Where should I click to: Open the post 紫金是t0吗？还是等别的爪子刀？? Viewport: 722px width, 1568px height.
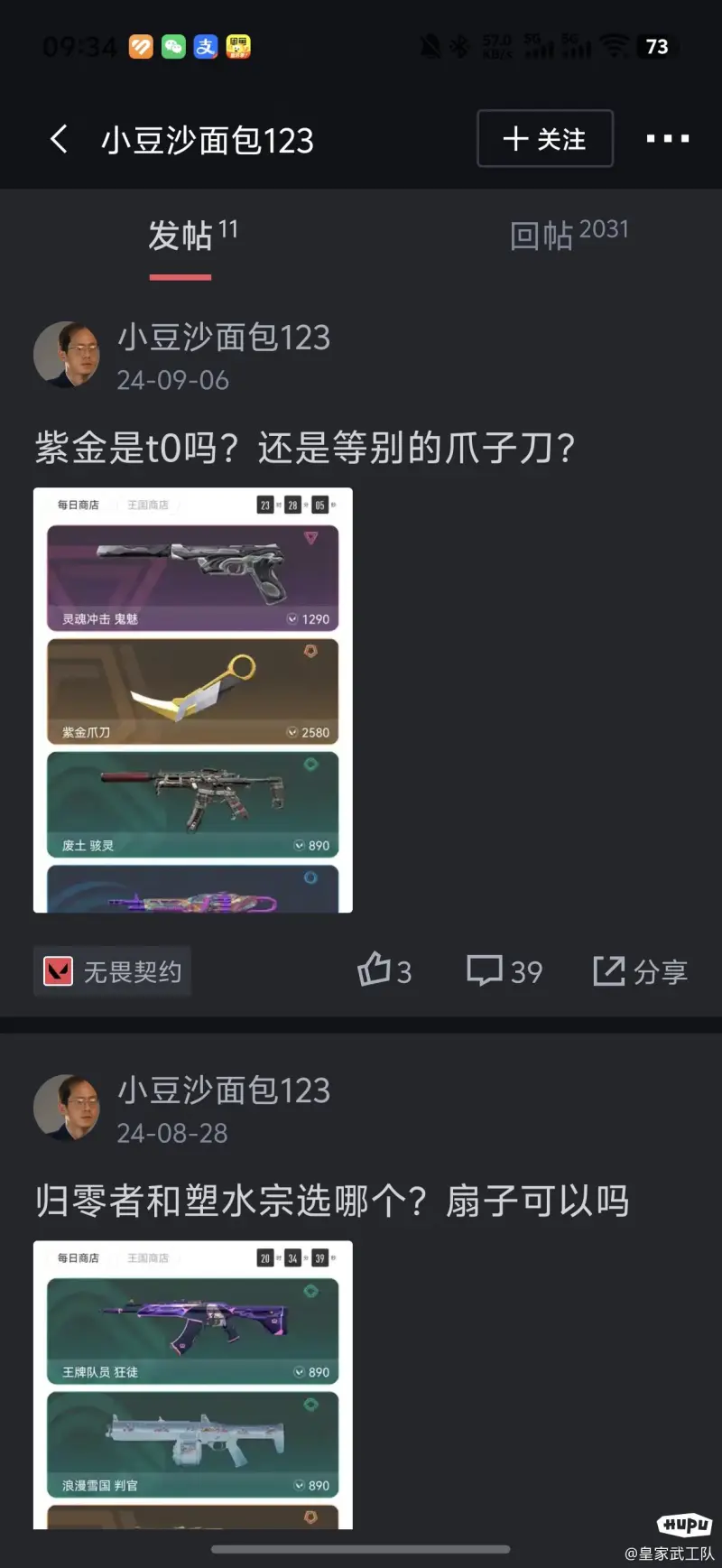click(x=305, y=448)
